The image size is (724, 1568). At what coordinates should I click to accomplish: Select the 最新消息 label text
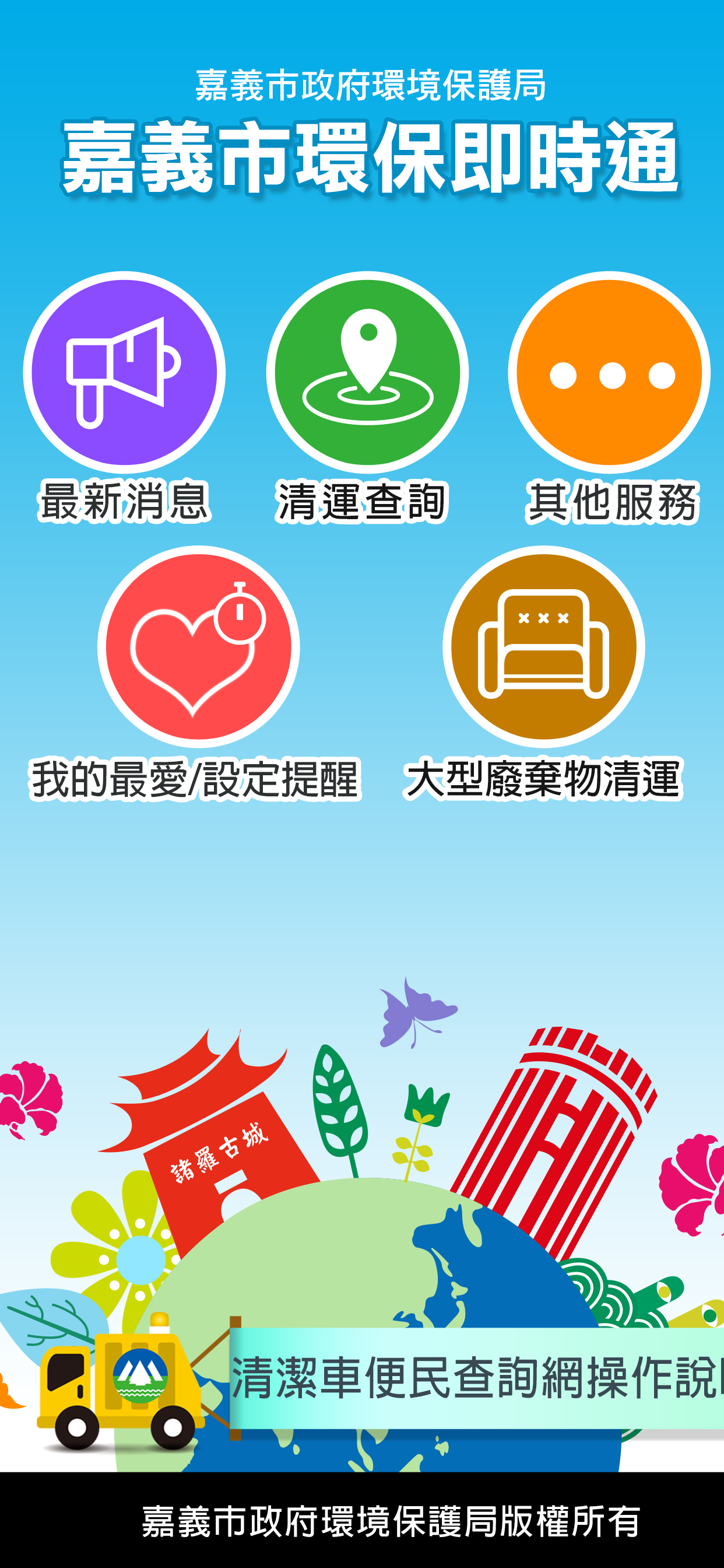pos(124,502)
